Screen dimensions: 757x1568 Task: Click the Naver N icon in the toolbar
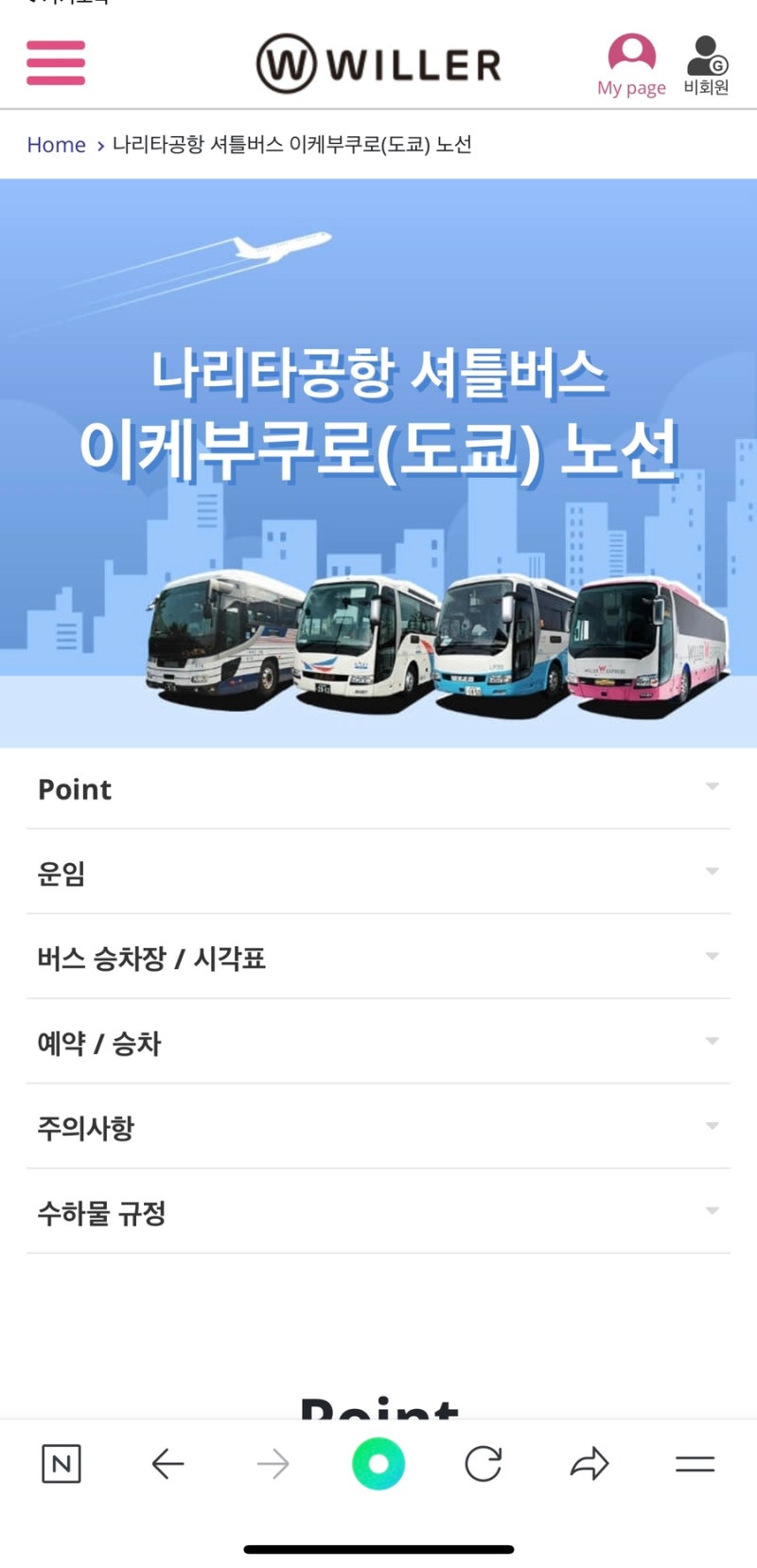[61, 1463]
